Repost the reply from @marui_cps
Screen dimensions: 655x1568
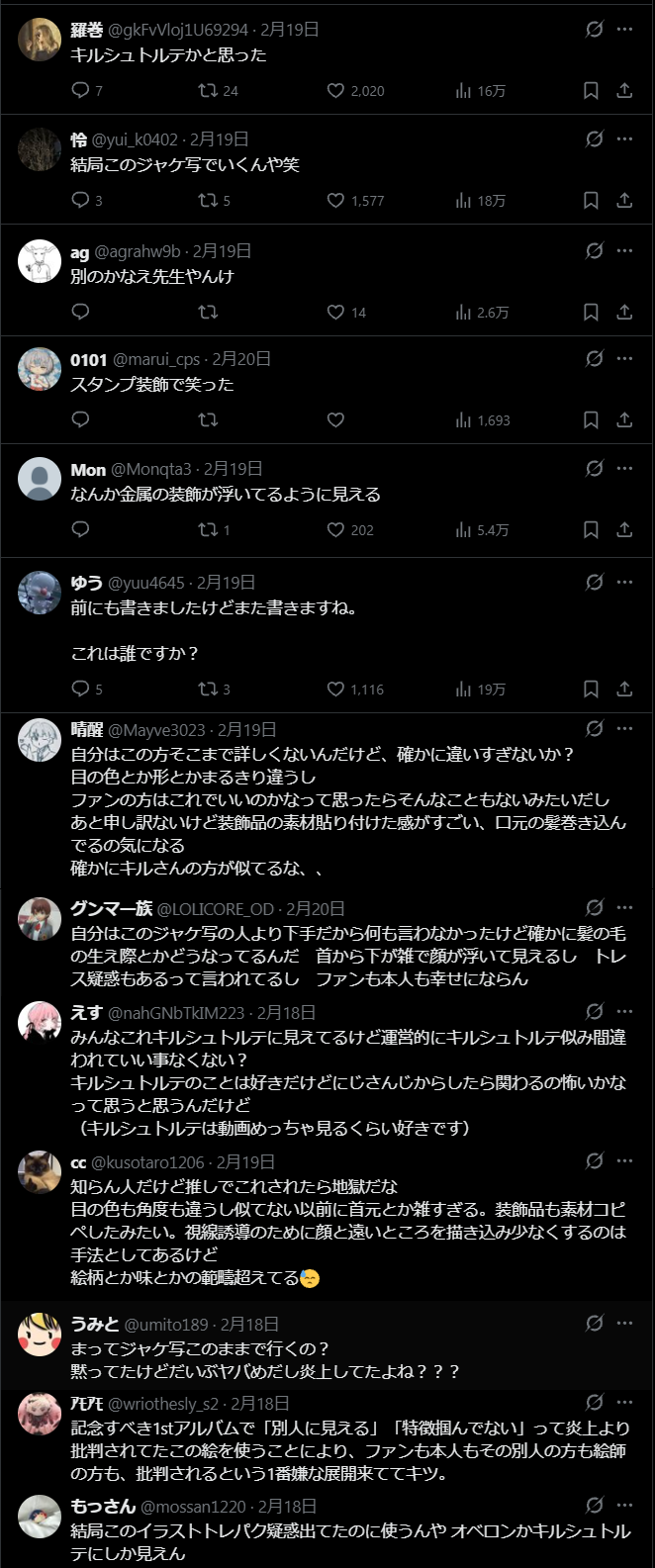click(x=208, y=419)
